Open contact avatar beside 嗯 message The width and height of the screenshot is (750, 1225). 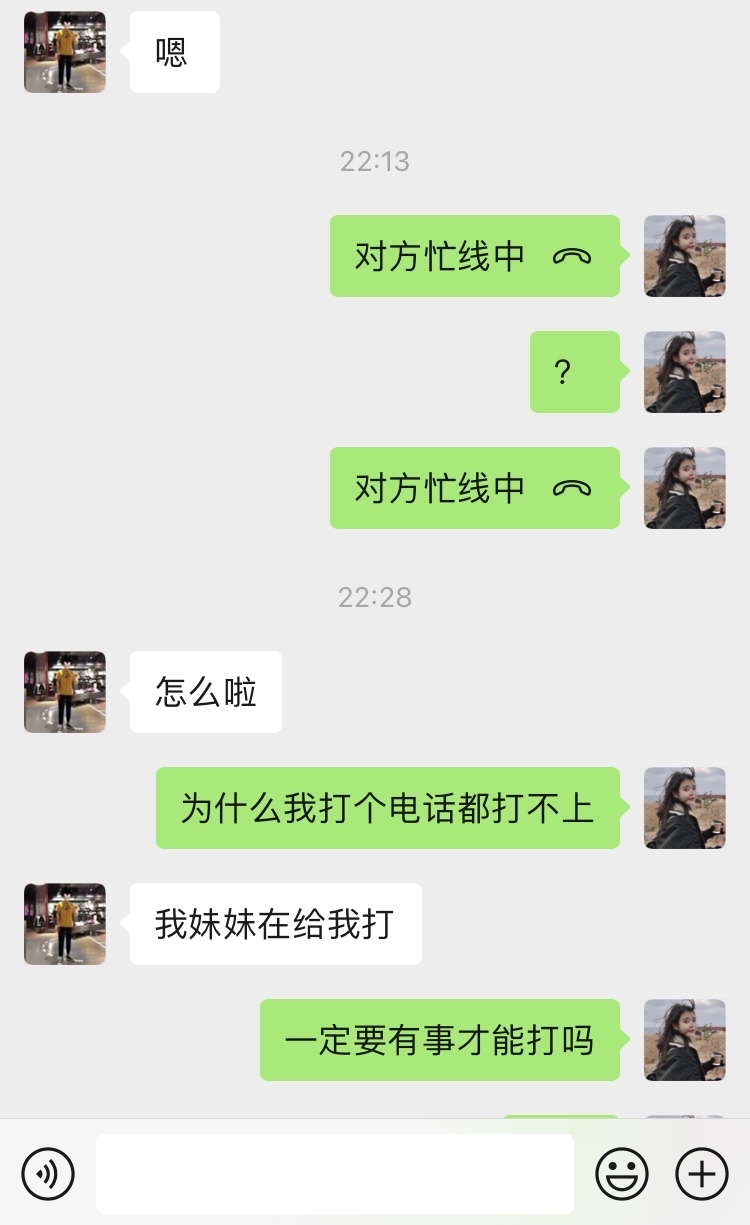65,52
